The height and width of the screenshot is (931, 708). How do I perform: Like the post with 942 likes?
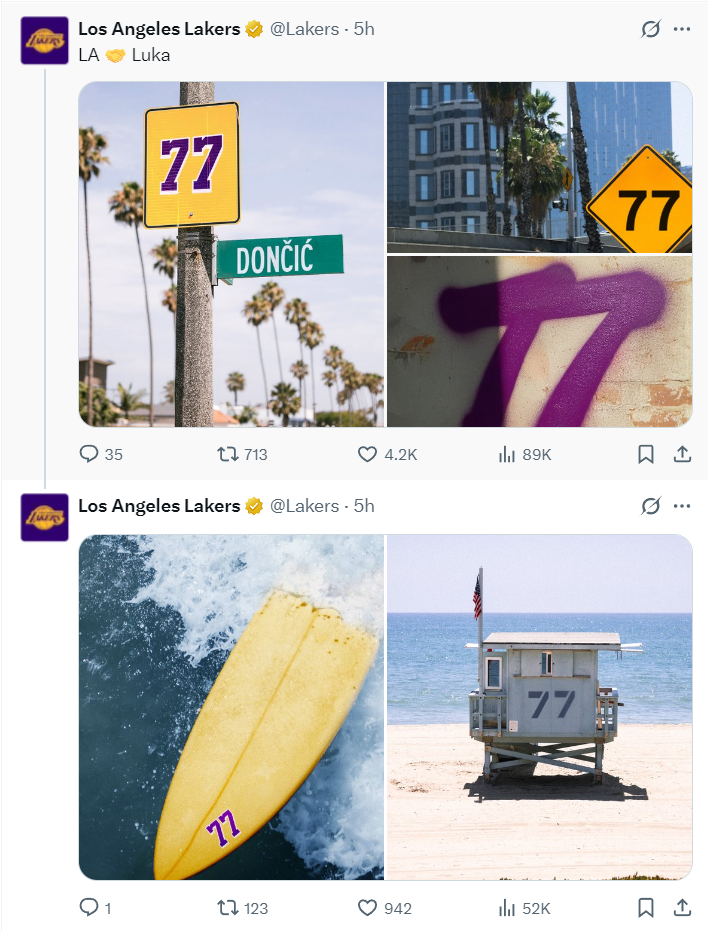367,908
